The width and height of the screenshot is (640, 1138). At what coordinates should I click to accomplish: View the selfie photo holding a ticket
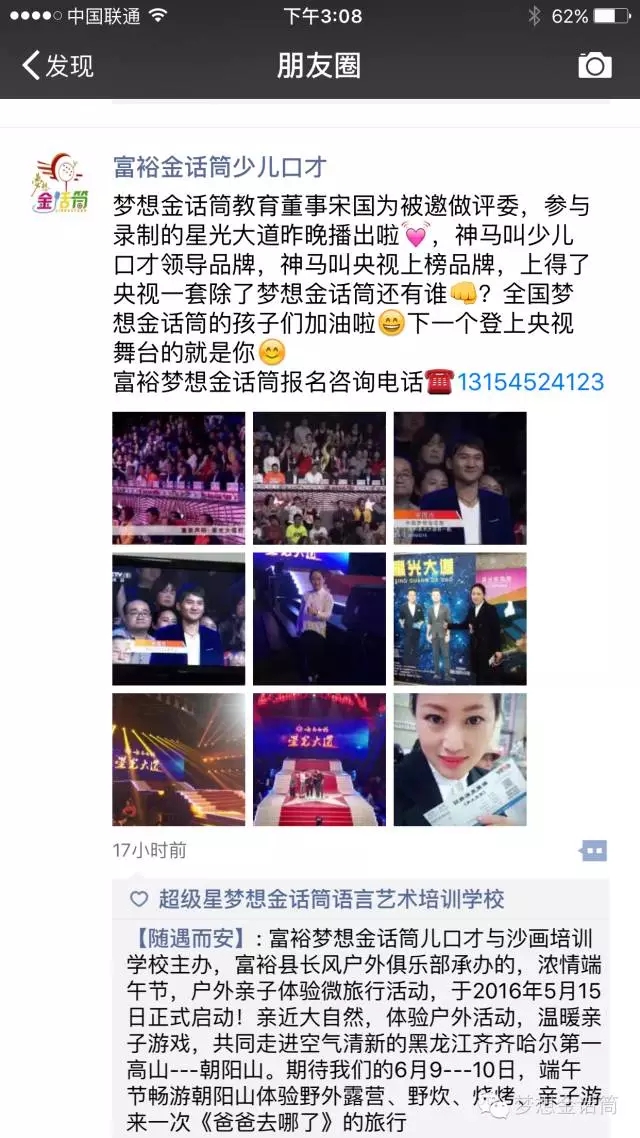(x=460, y=760)
